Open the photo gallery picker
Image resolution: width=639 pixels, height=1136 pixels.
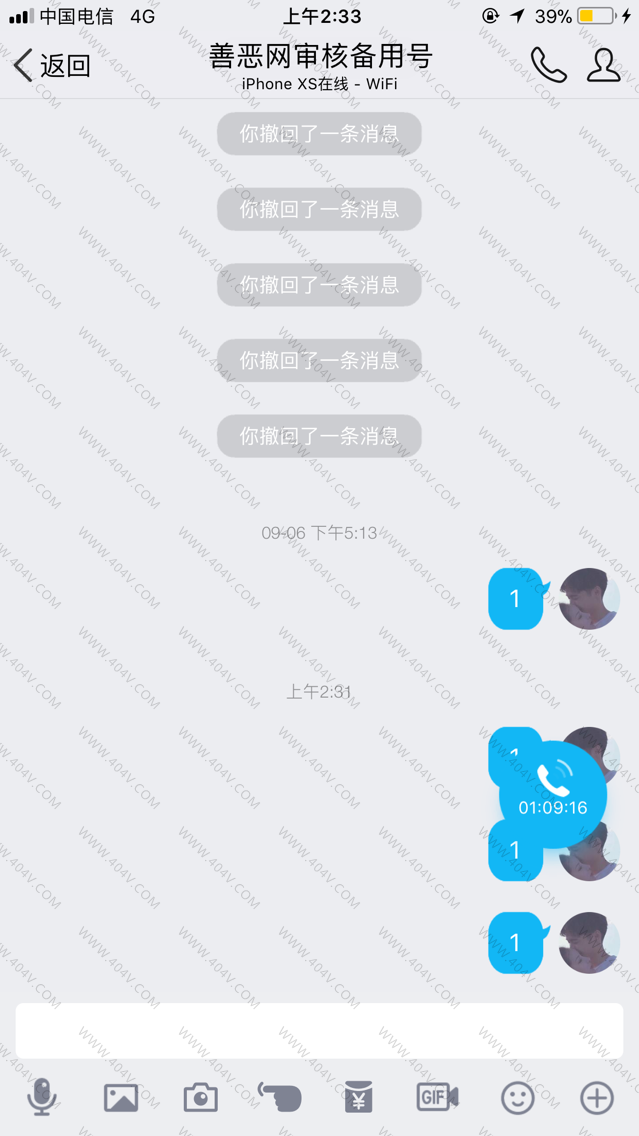point(121,1097)
